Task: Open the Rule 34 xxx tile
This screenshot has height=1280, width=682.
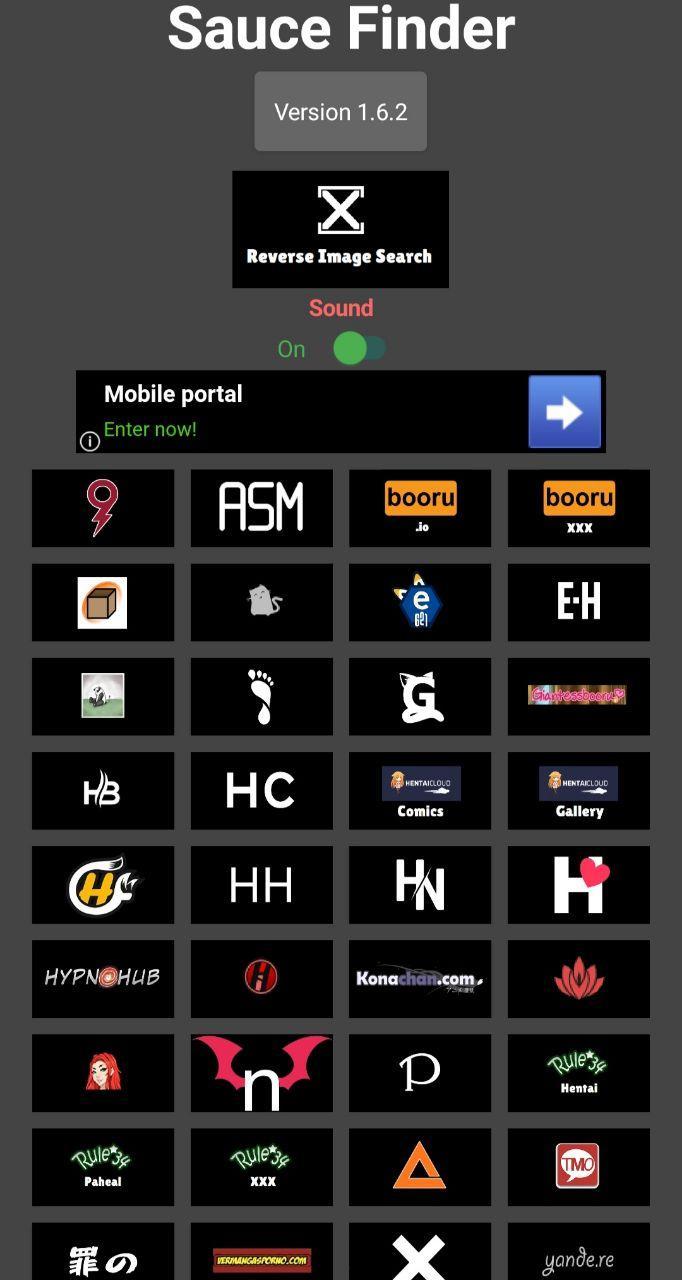Action: coord(261,1166)
